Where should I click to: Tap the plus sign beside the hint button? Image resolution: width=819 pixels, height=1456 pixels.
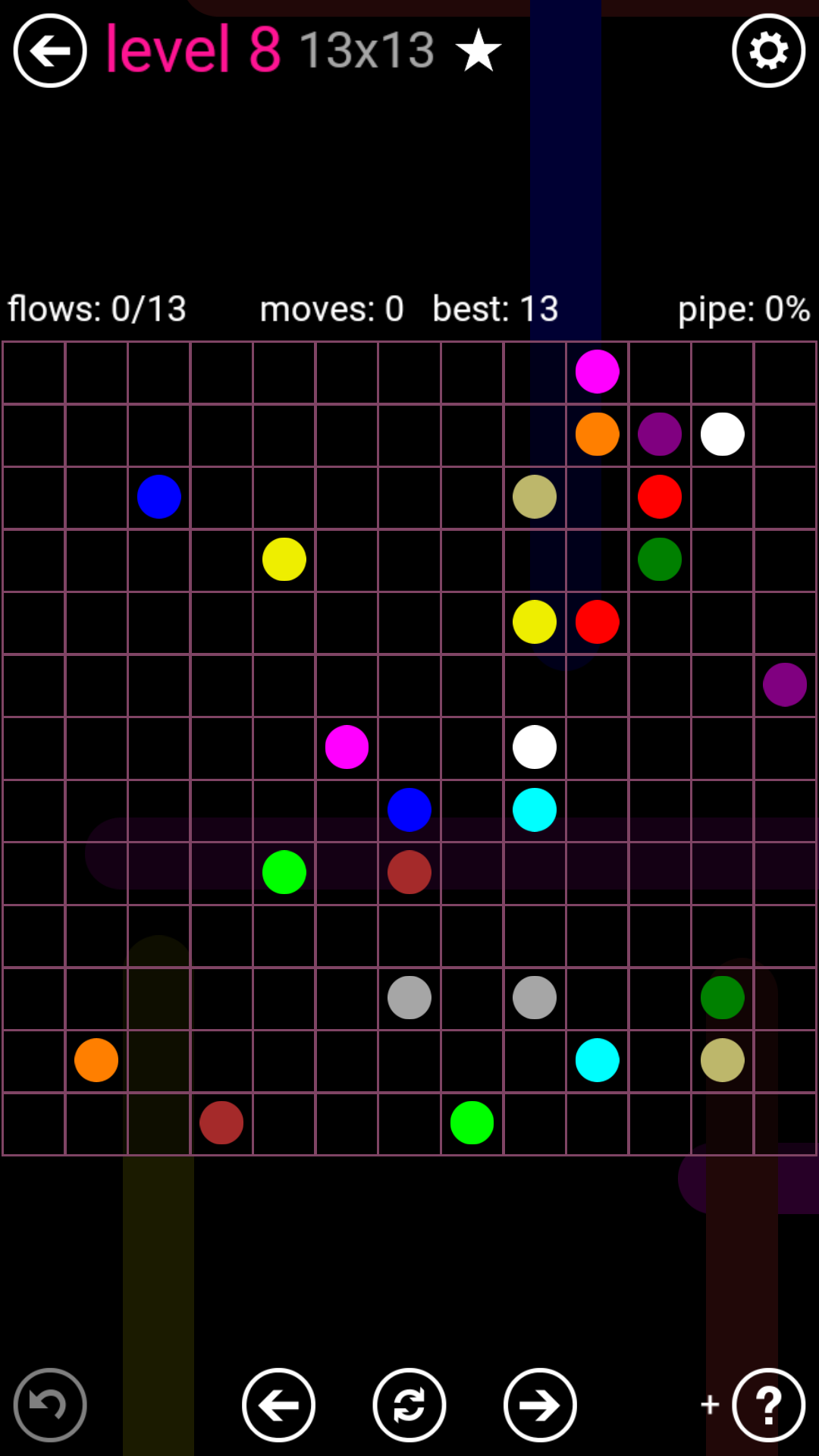[x=710, y=1404]
